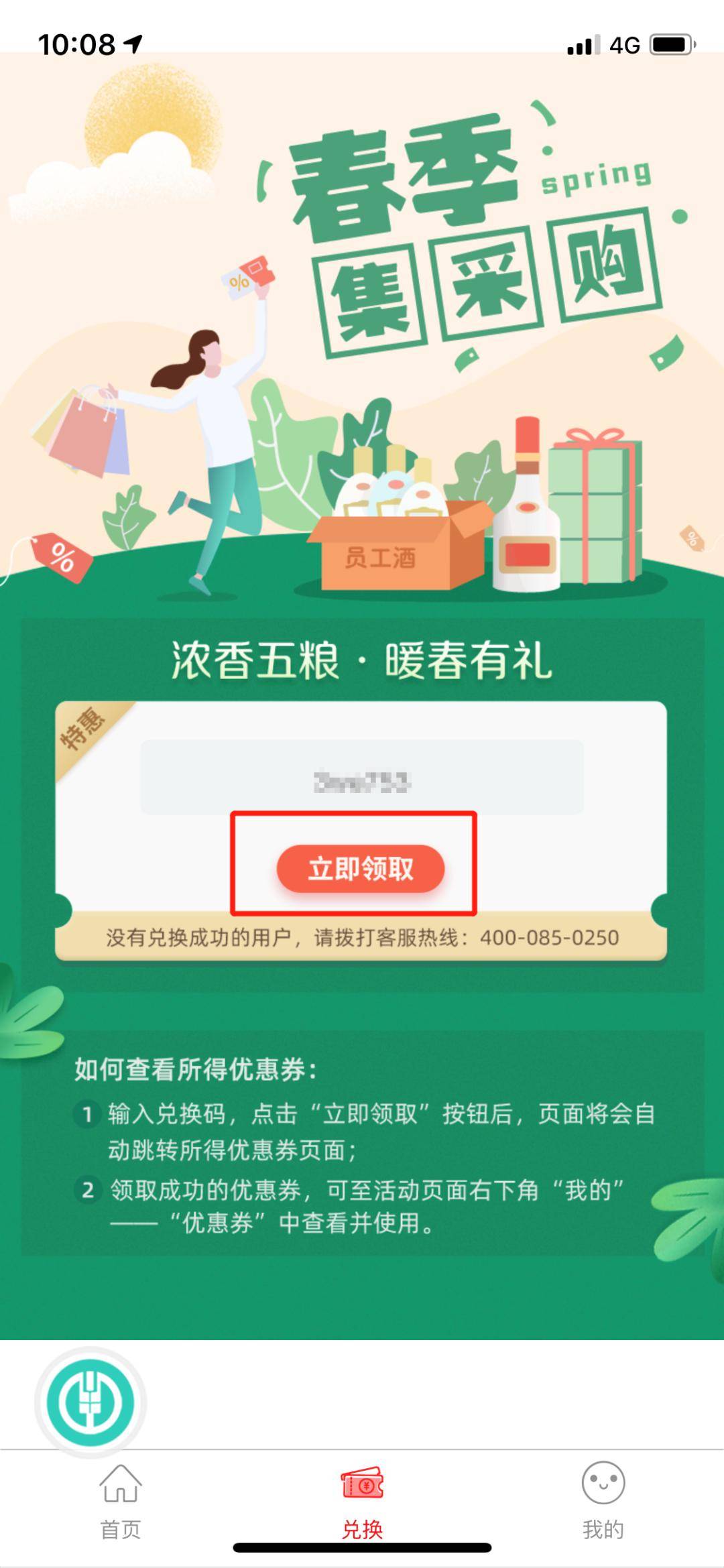Tap the floating green bank logo button

click(x=90, y=1402)
